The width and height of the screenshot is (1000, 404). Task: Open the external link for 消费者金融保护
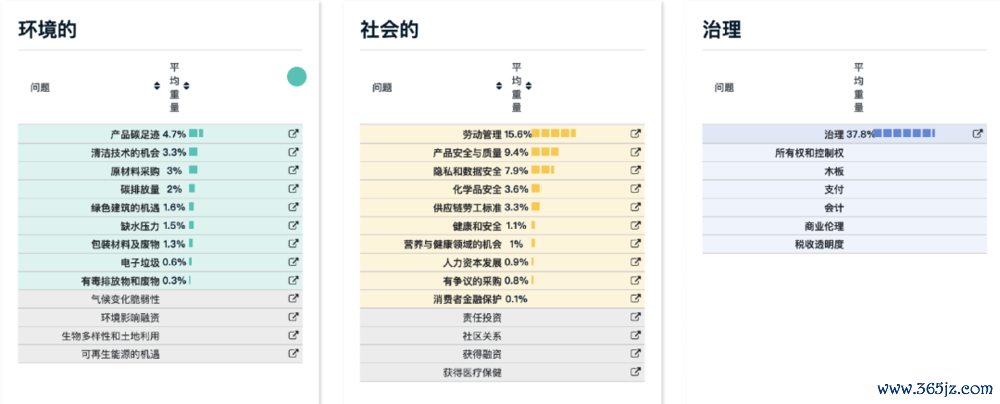click(635, 298)
